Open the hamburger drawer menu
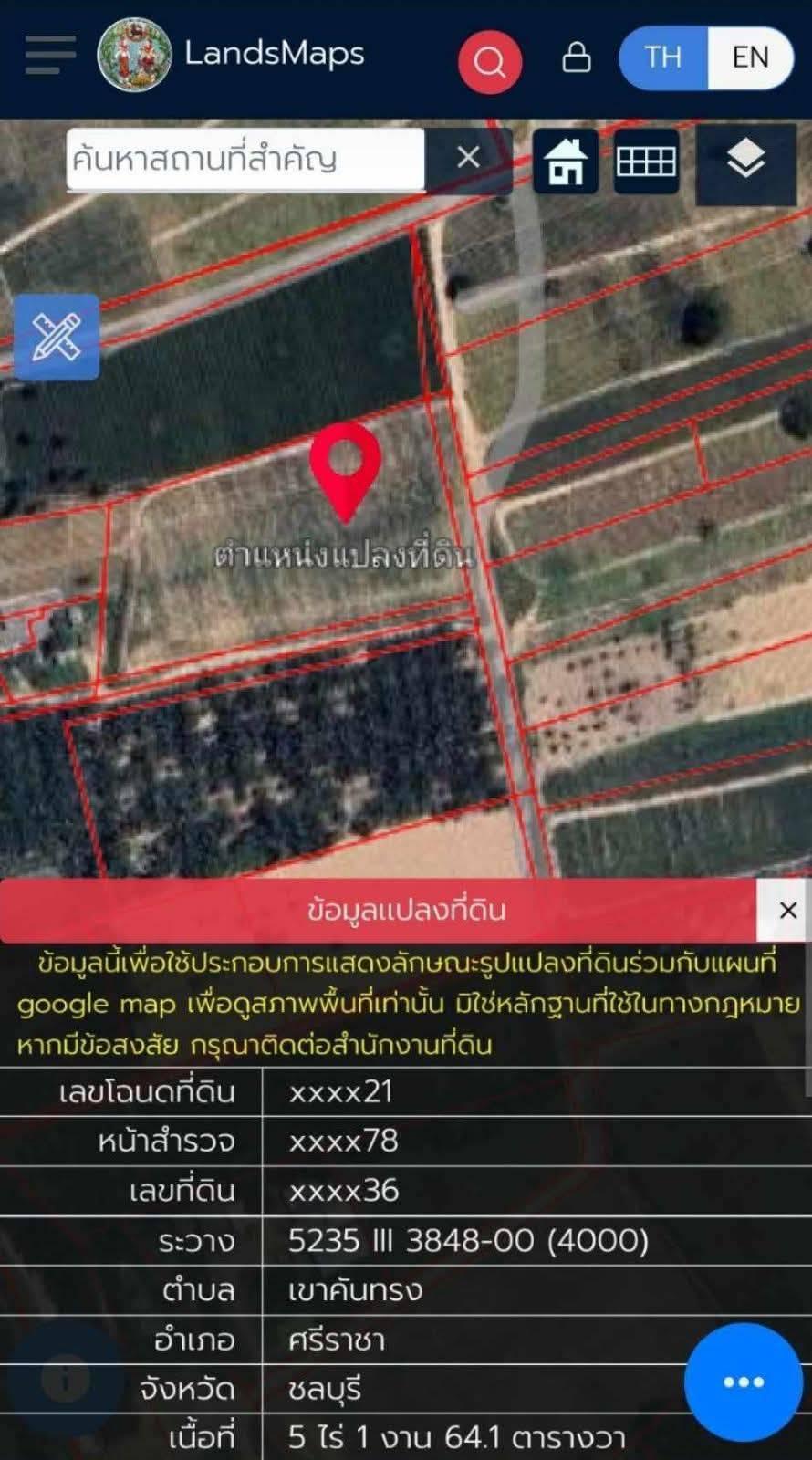The image size is (812, 1460). tap(50, 56)
